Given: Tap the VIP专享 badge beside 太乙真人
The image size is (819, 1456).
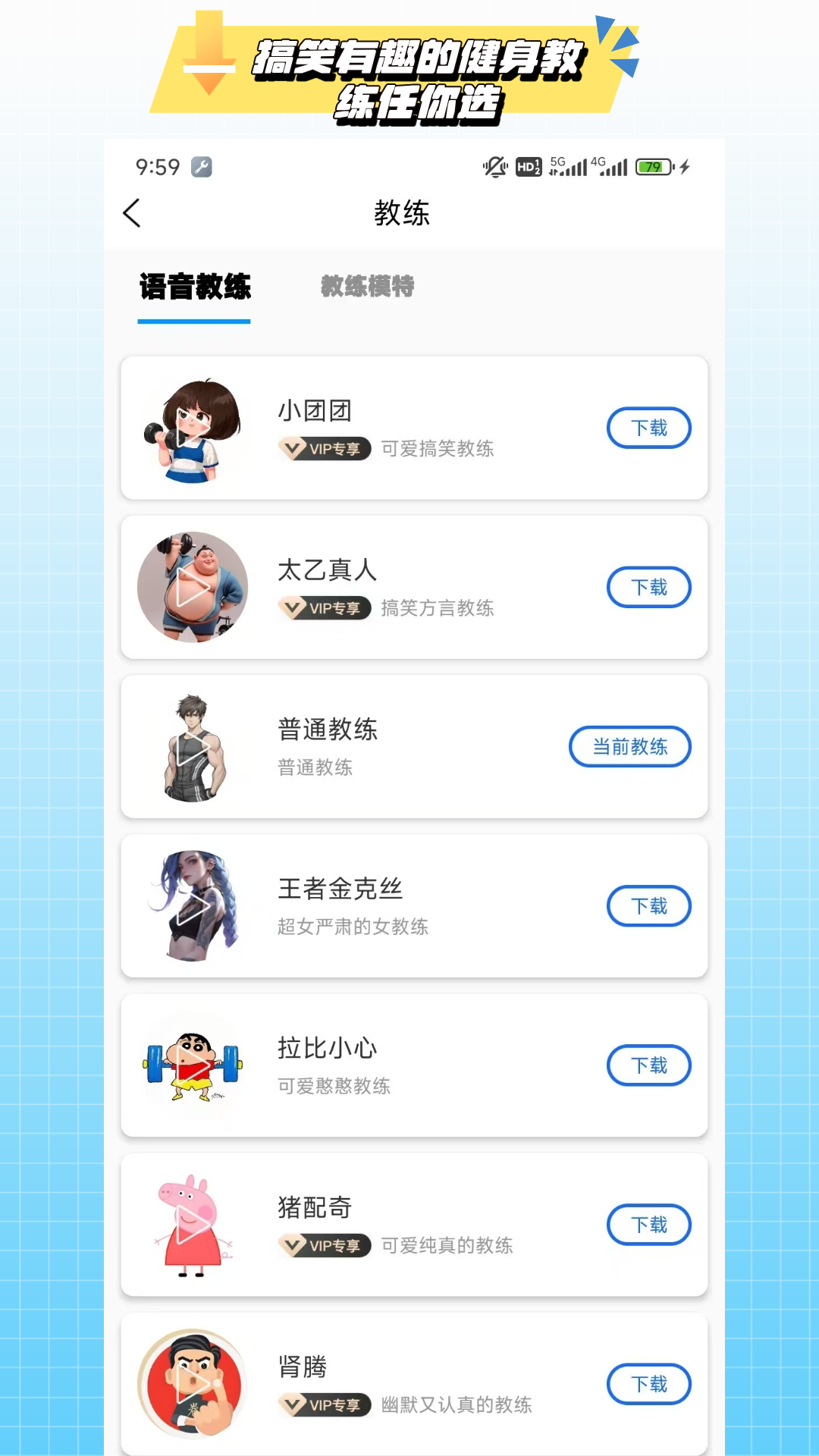Looking at the screenshot, I should pos(324,608).
